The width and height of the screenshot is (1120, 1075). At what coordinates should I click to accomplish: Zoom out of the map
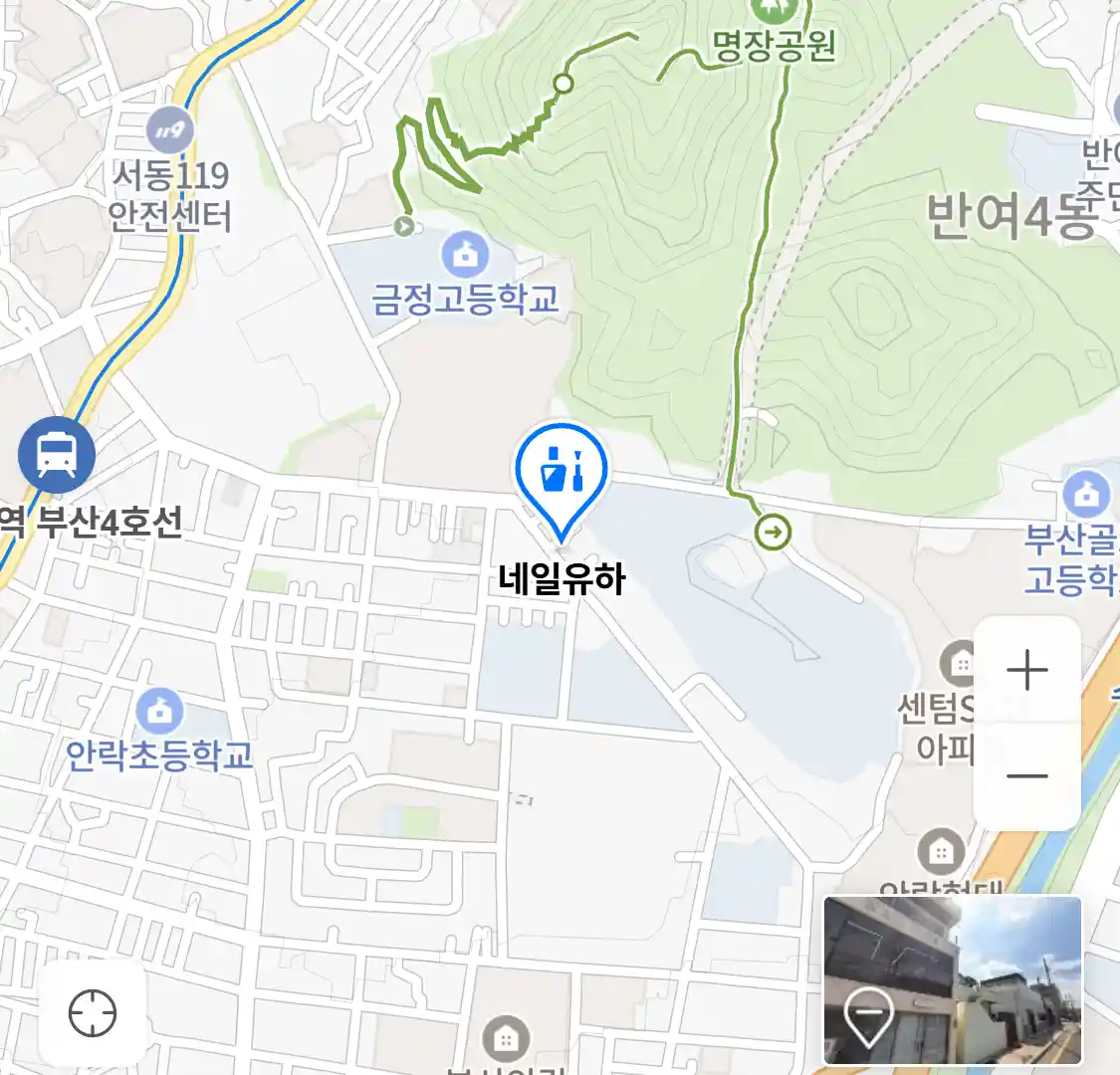(1026, 776)
